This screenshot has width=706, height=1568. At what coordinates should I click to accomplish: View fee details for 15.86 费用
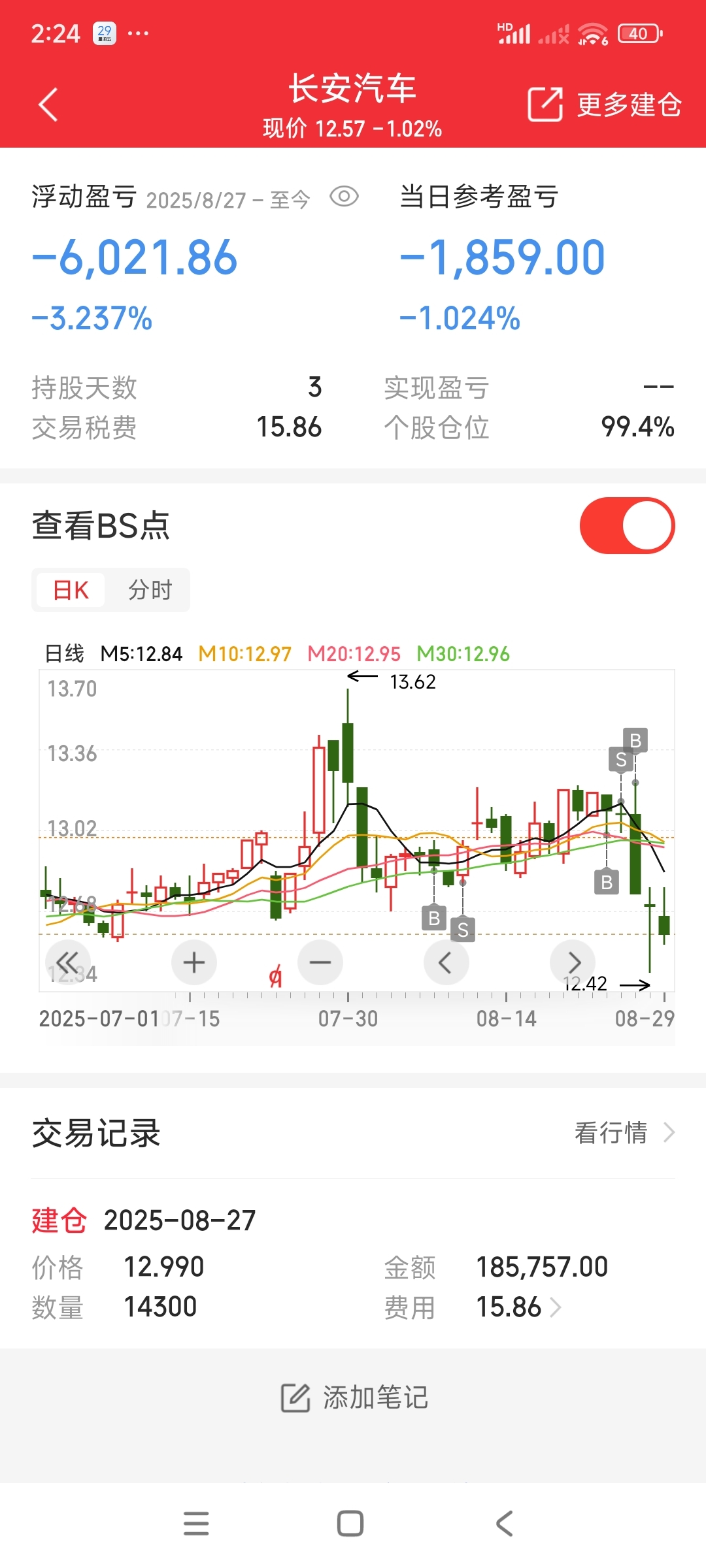coord(518,1307)
